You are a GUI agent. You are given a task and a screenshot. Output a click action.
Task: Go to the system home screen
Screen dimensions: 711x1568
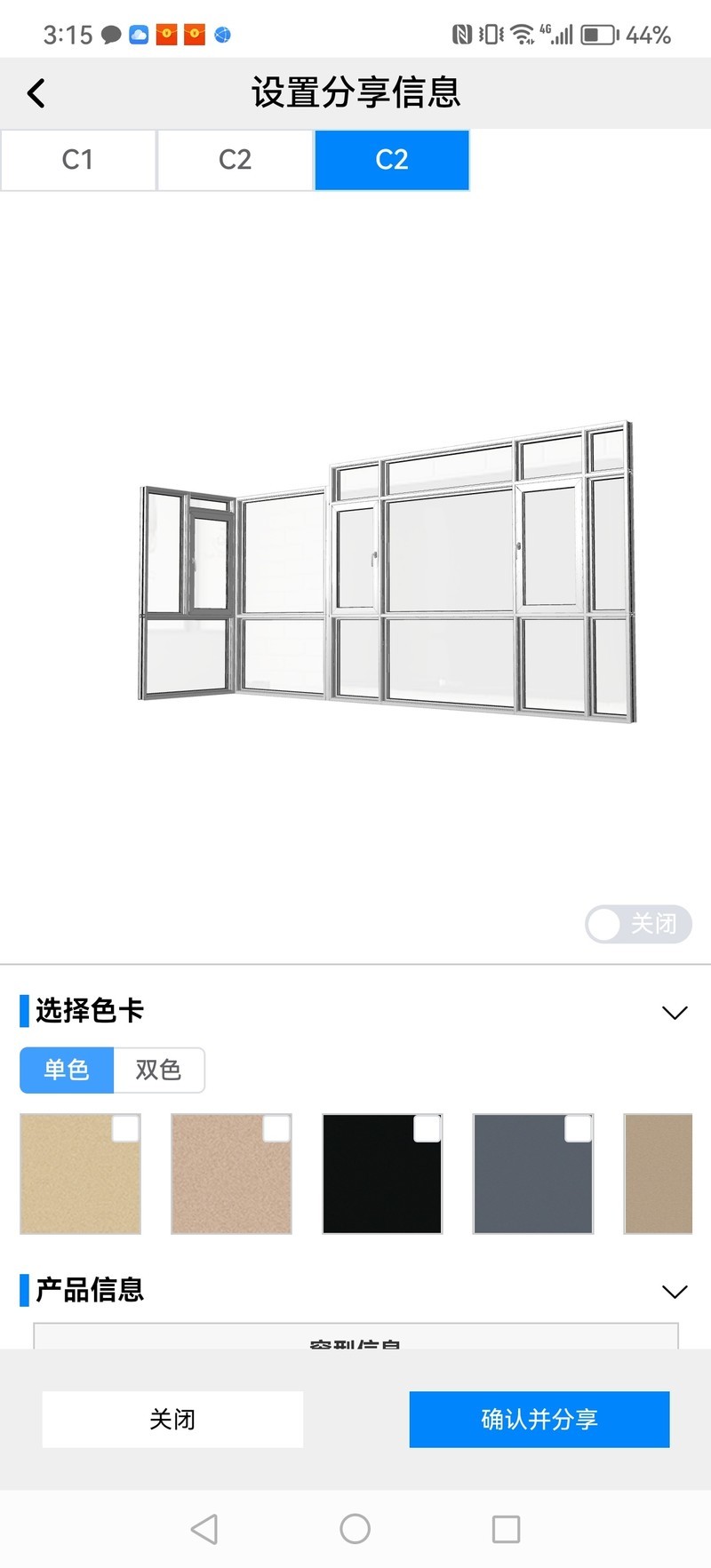[355, 1529]
